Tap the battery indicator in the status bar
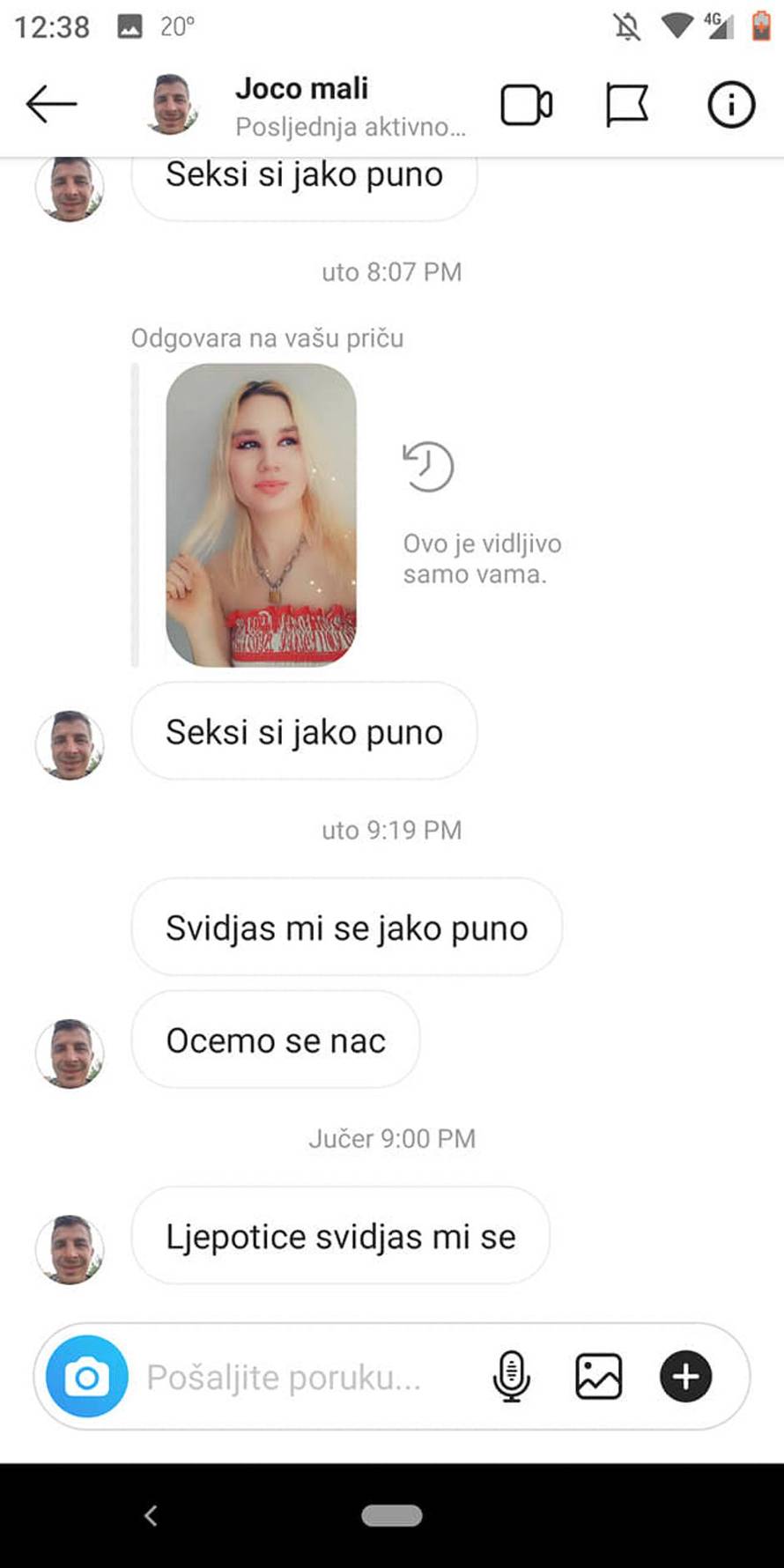Image resolution: width=784 pixels, height=1568 pixels. click(759, 26)
